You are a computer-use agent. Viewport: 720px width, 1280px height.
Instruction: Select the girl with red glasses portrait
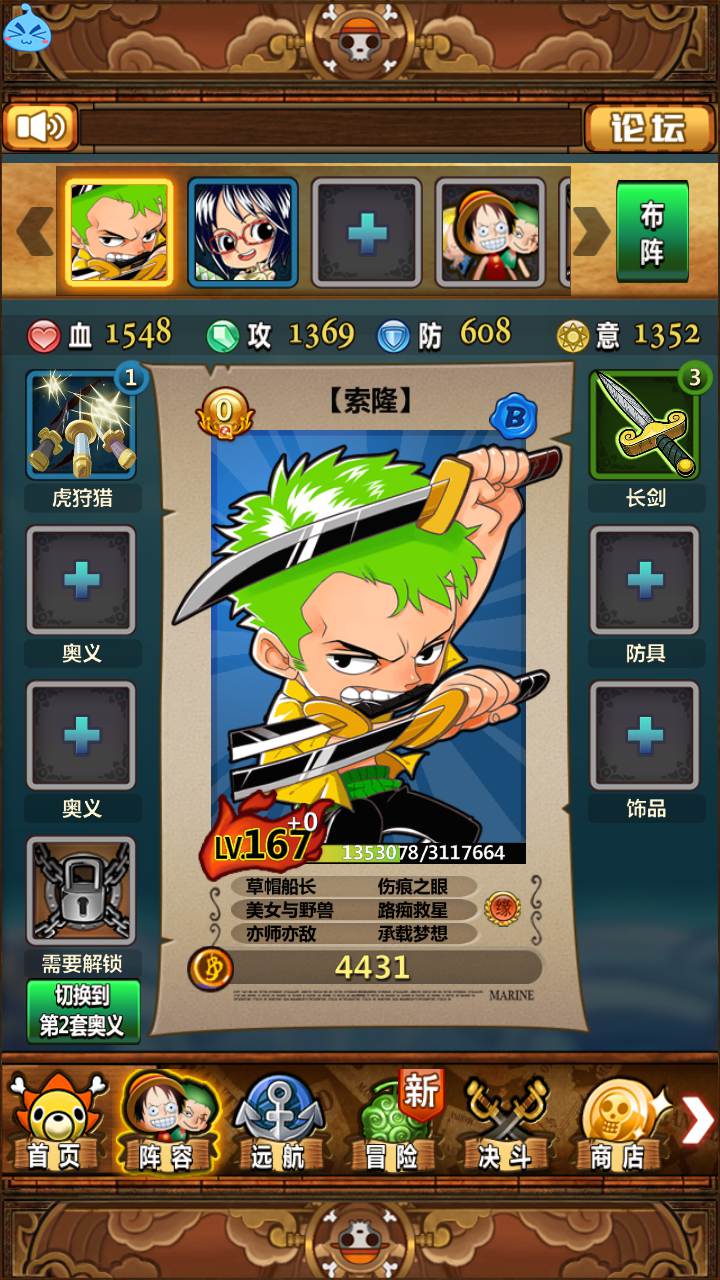click(x=243, y=233)
